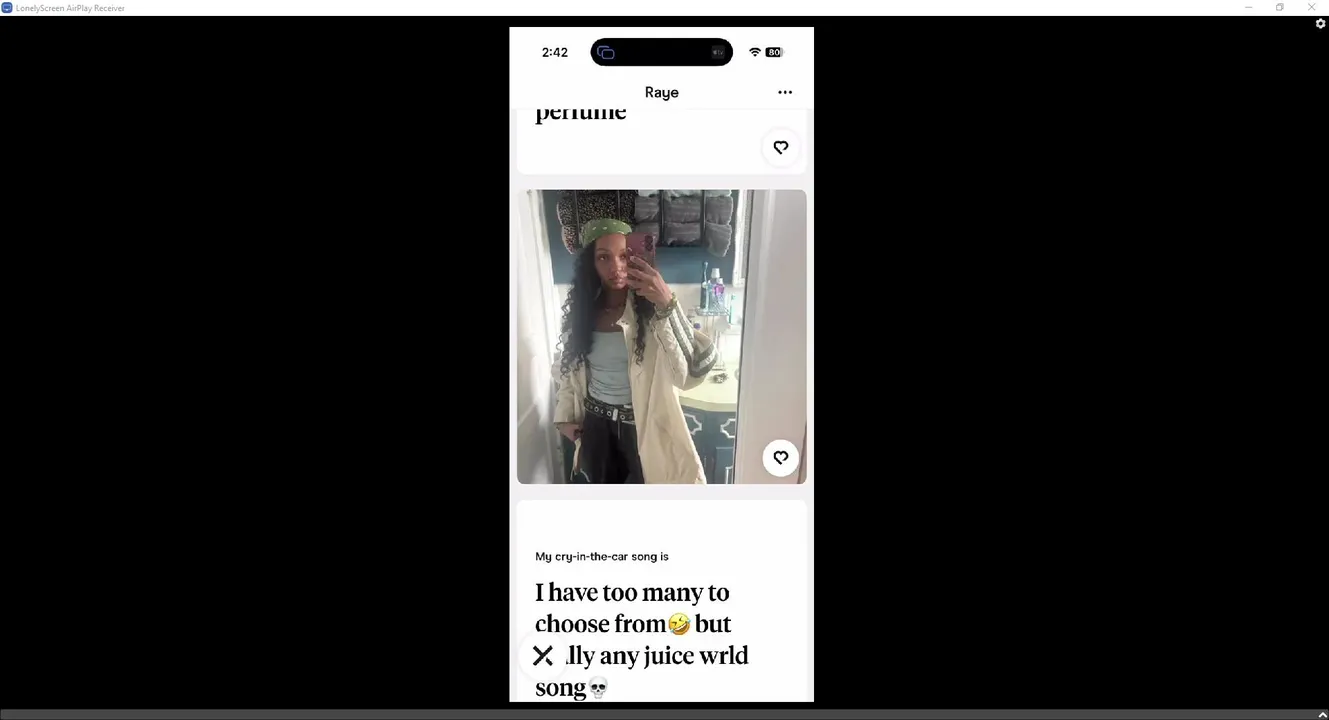Open LonelyScreen settings gear

point(1320,24)
